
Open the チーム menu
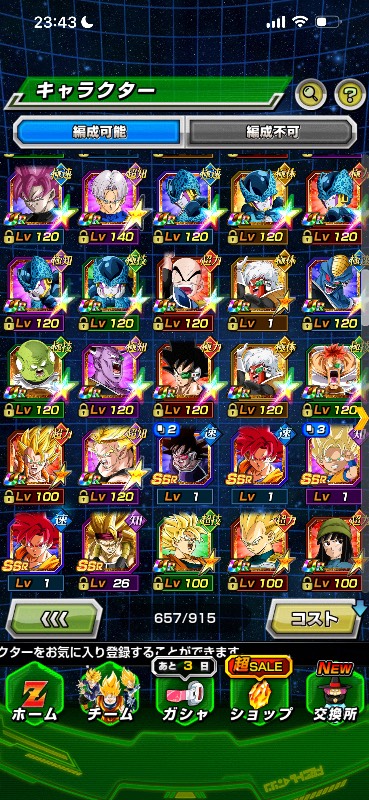108,696
